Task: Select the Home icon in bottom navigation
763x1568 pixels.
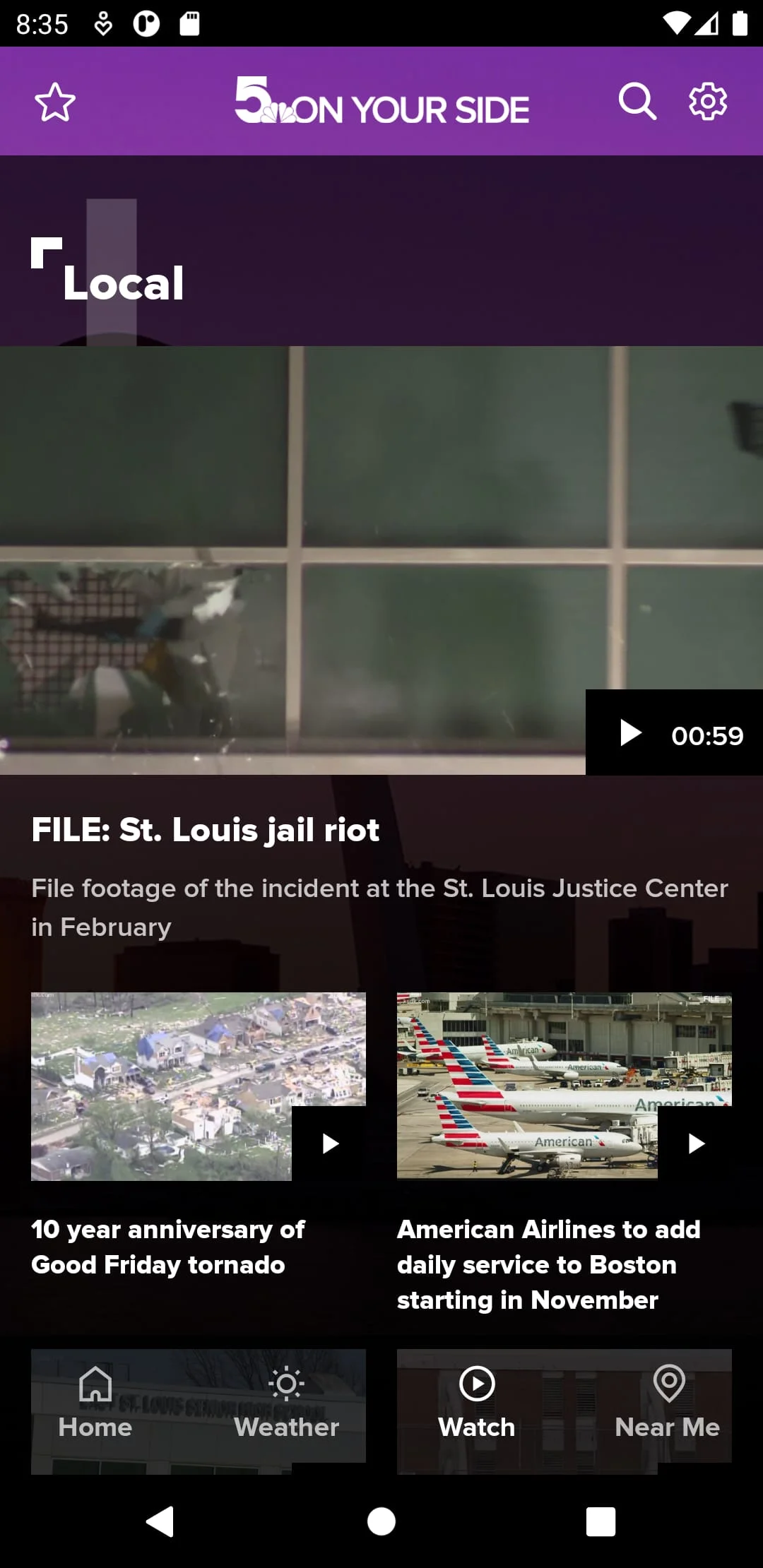Action: coord(95,1402)
